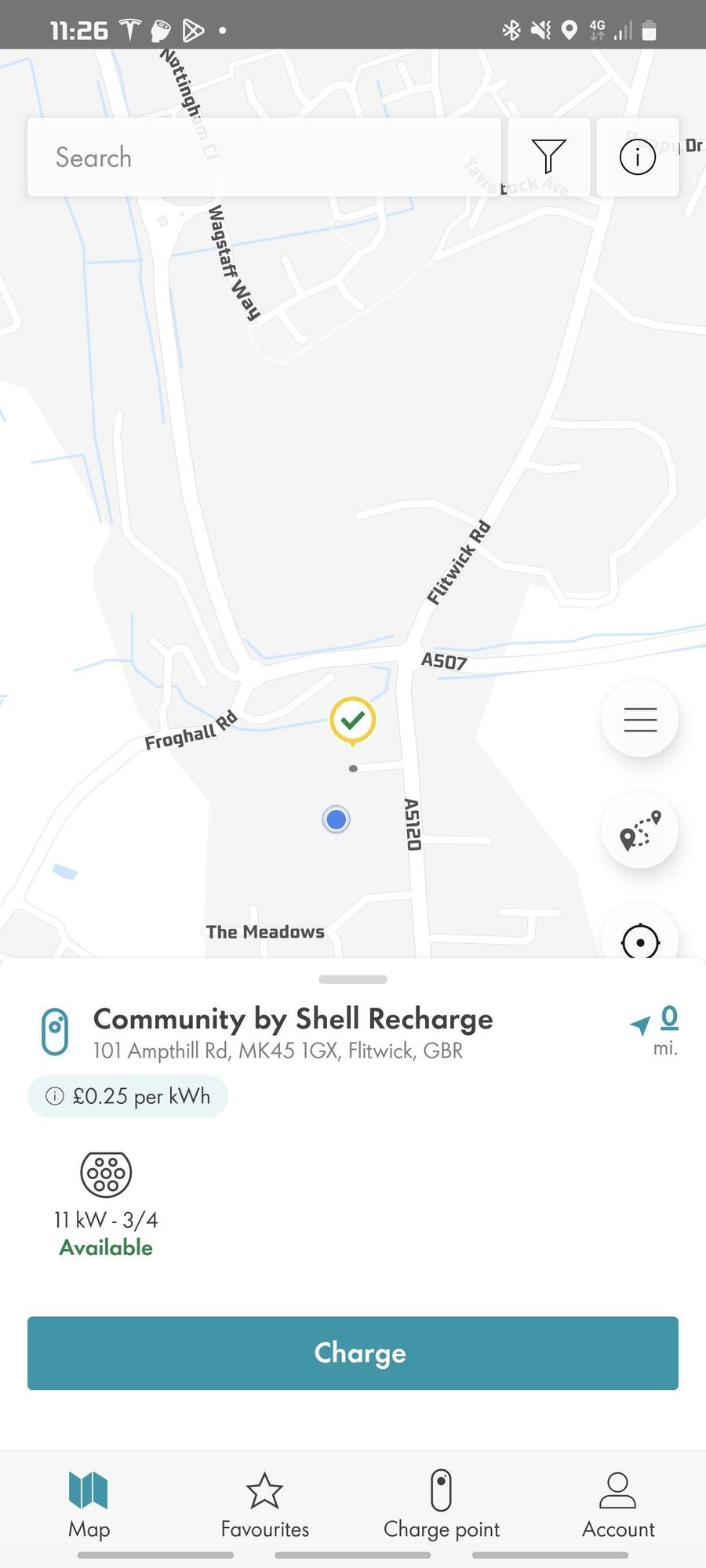Open the map info button

point(637,157)
